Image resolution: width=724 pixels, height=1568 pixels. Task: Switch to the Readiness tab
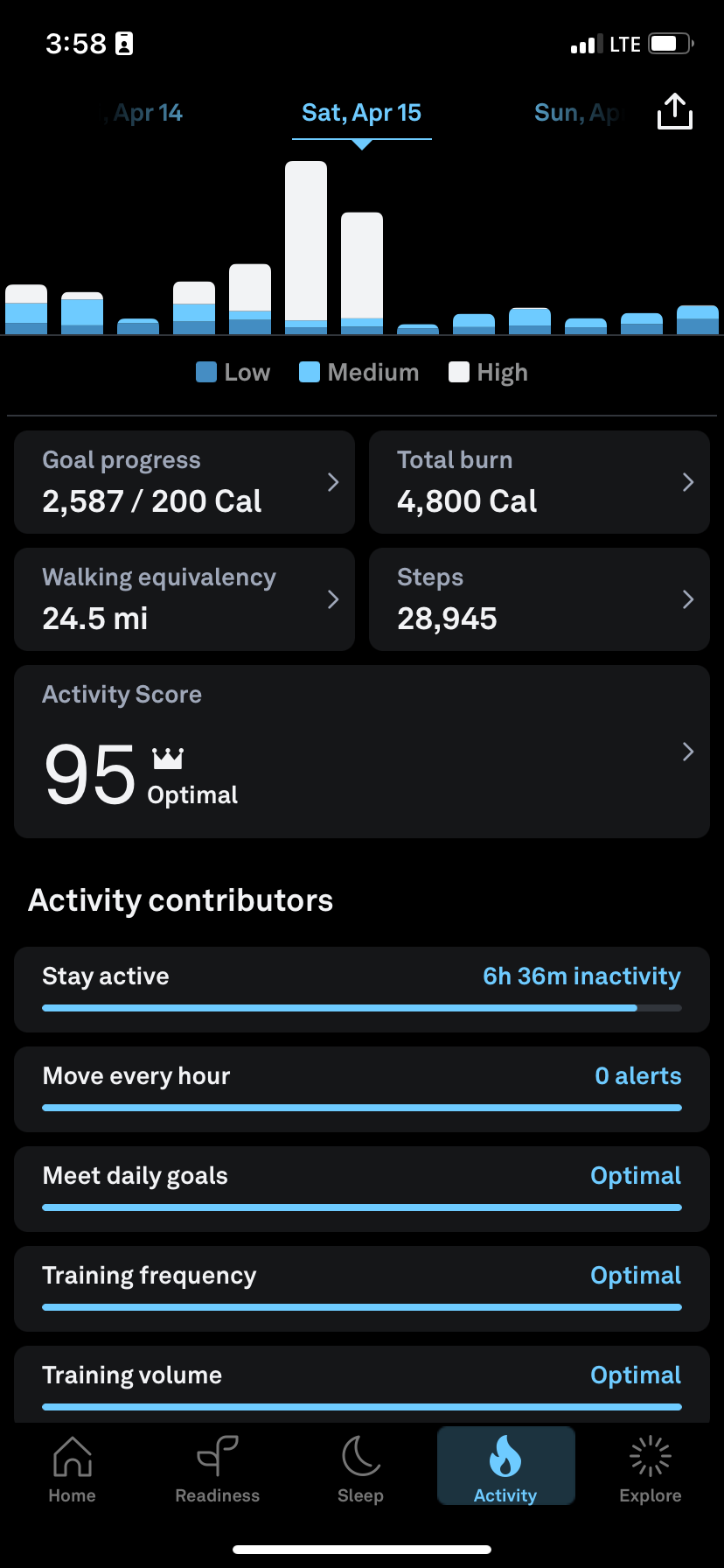217,1469
